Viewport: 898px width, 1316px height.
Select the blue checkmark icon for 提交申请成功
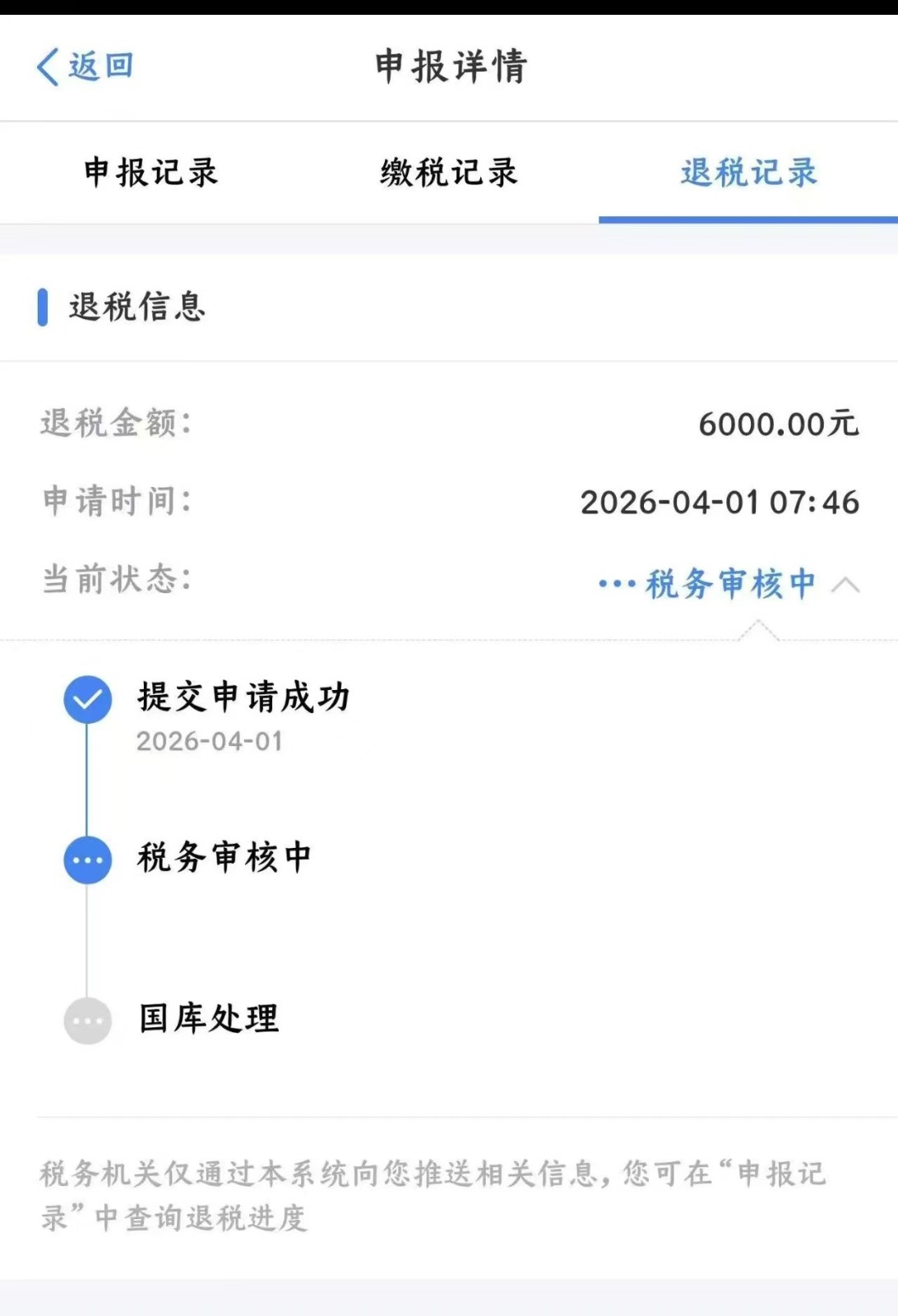(87, 700)
